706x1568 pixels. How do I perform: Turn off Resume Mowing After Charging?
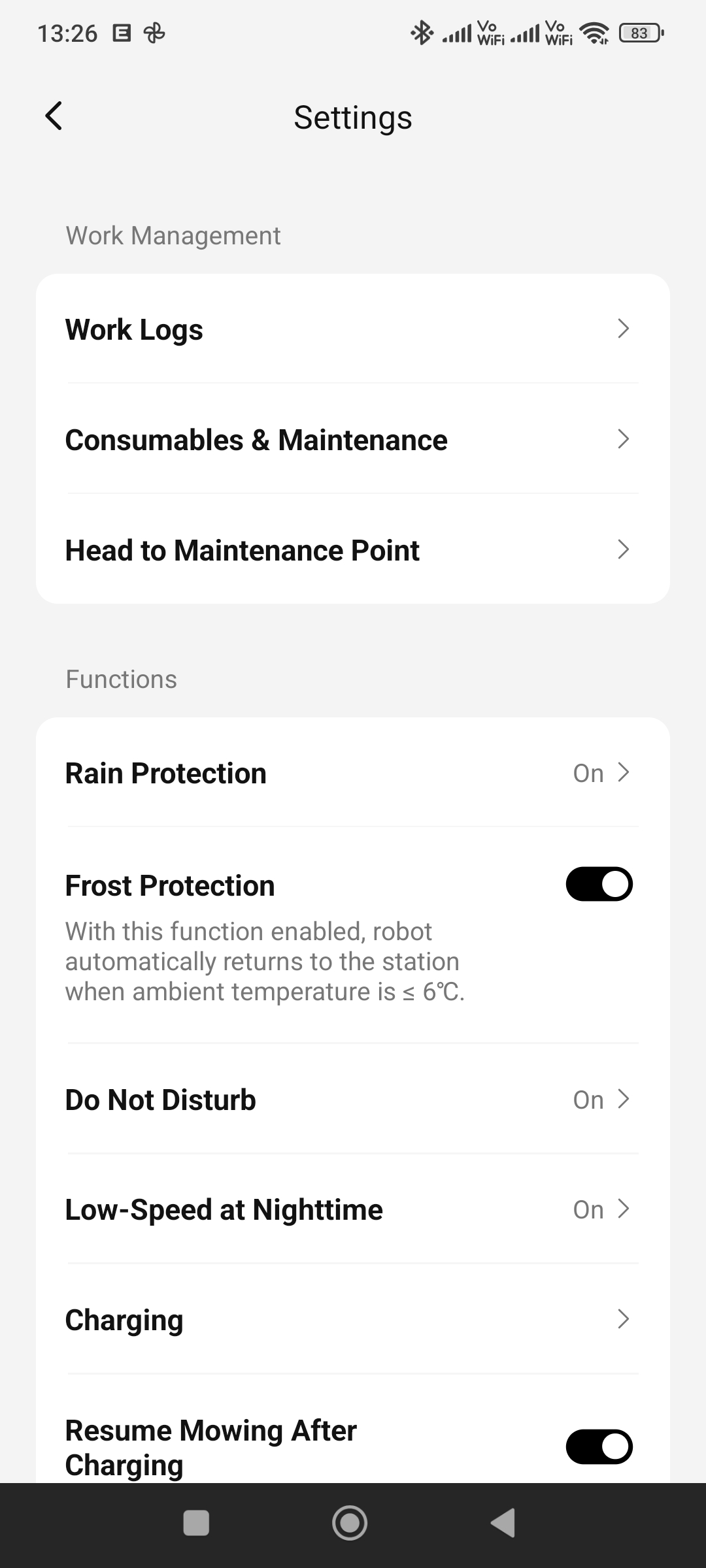599,1446
